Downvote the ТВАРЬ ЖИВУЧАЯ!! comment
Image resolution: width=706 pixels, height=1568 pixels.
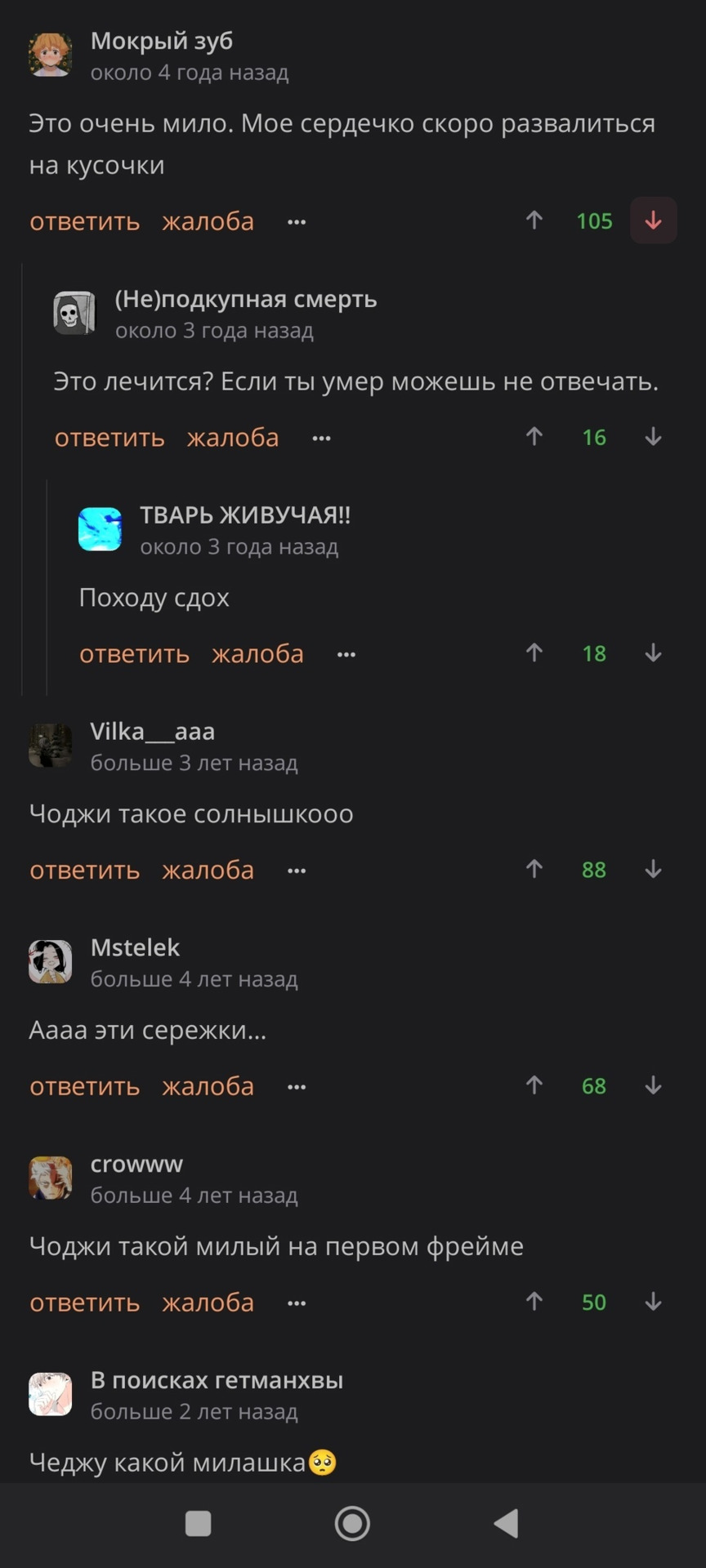tap(653, 653)
